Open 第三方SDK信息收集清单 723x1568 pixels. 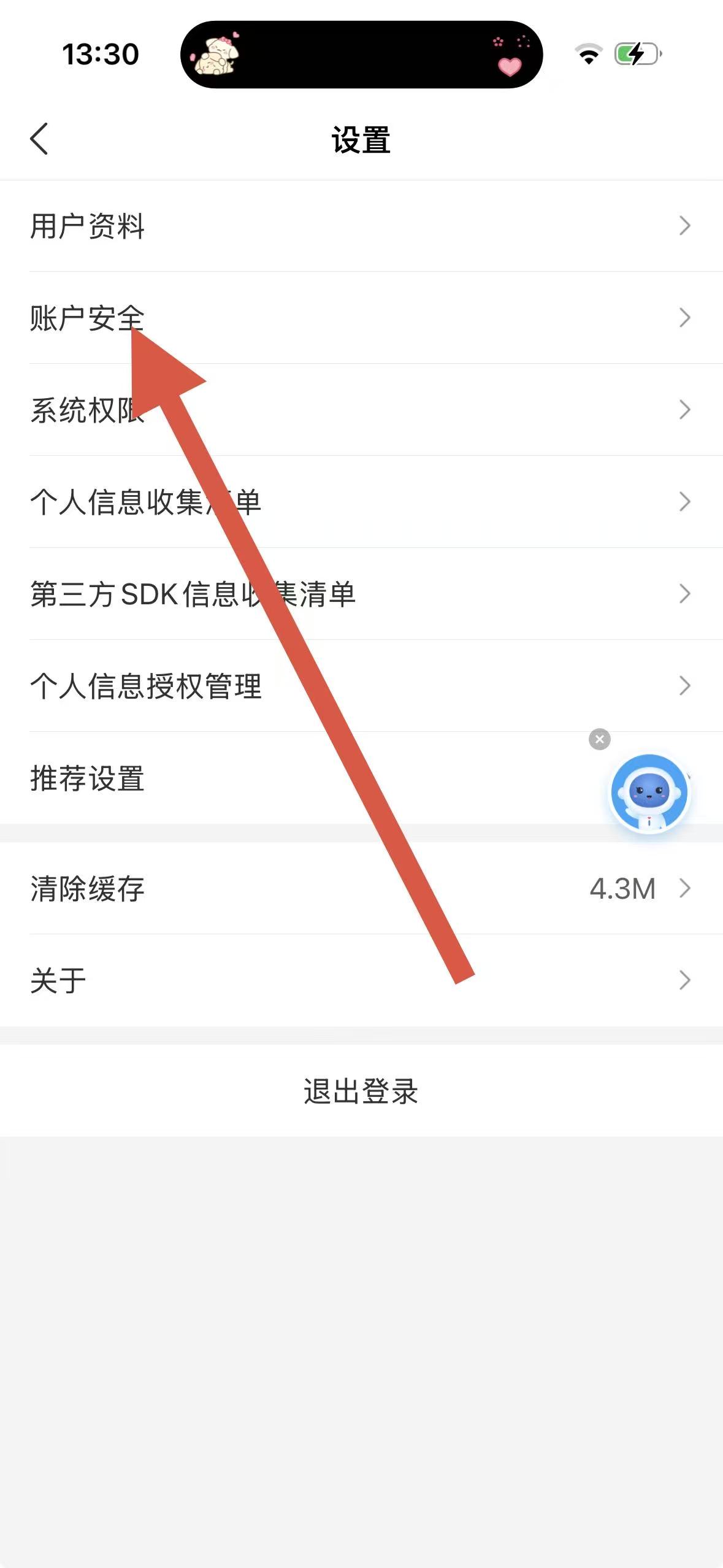click(x=193, y=594)
